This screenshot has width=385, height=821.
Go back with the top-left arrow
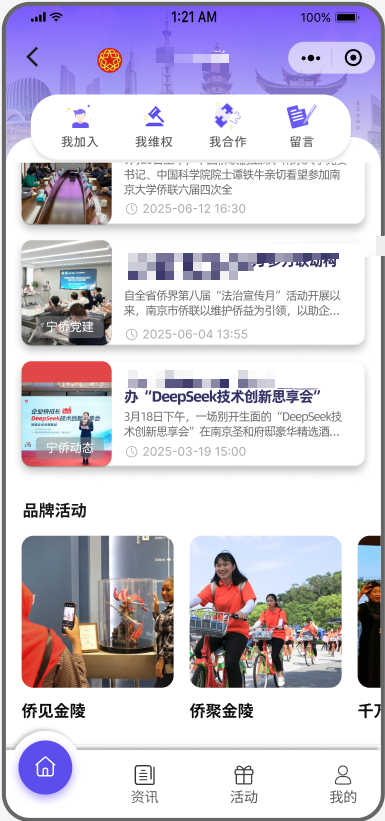(32, 57)
